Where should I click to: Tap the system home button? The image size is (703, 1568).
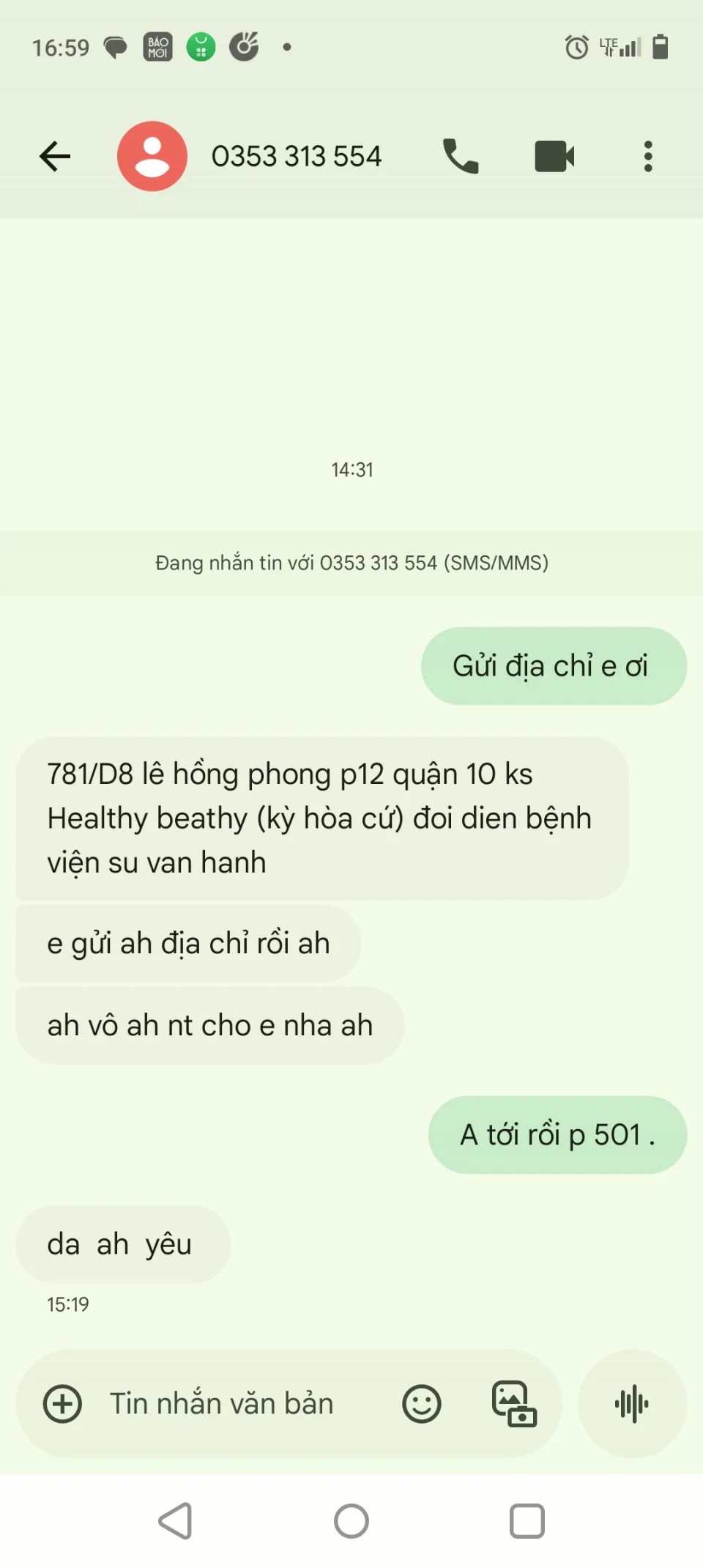point(351,1521)
